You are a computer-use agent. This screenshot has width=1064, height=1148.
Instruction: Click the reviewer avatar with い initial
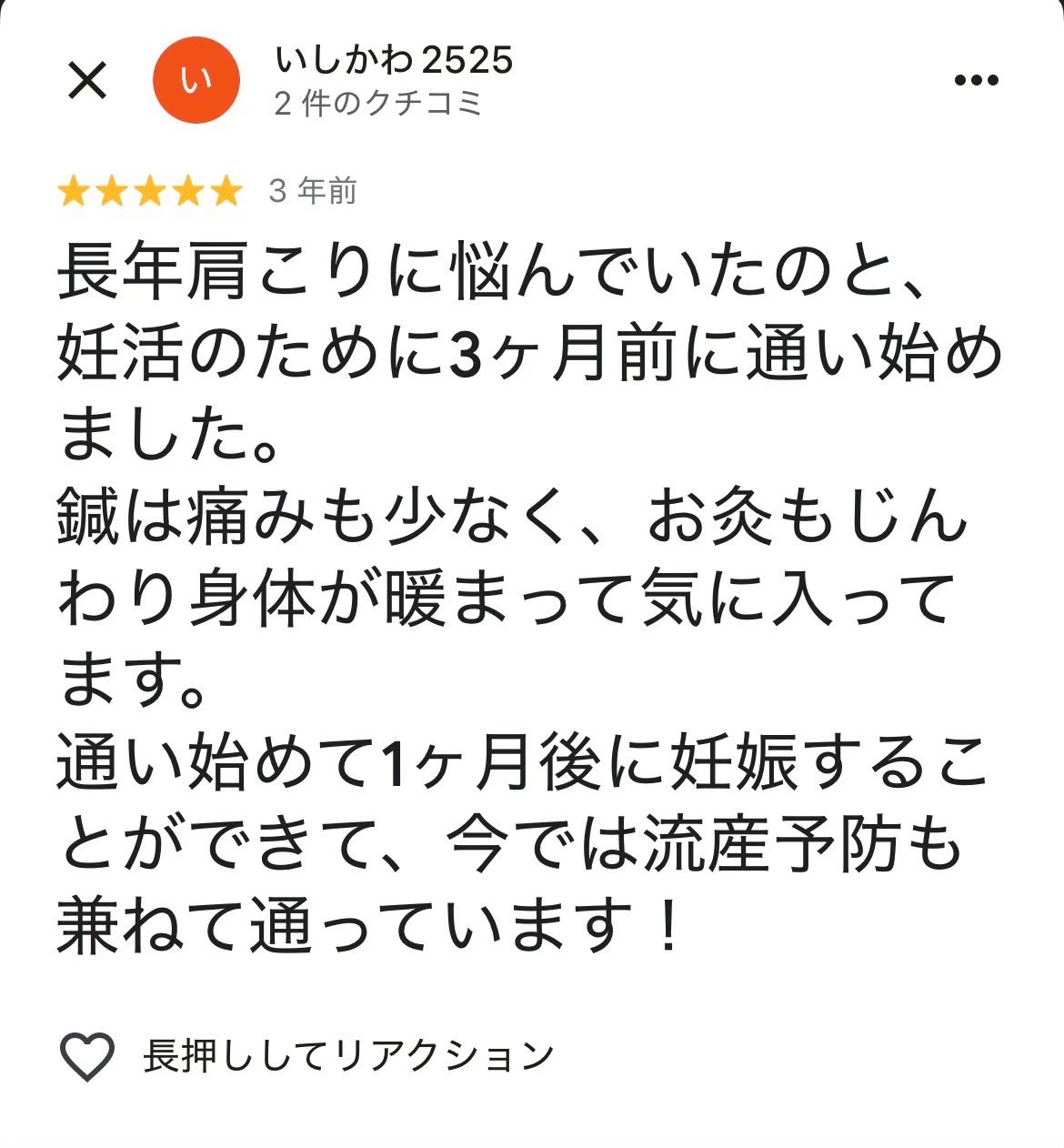pyautogui.click(x=197, y=80)
